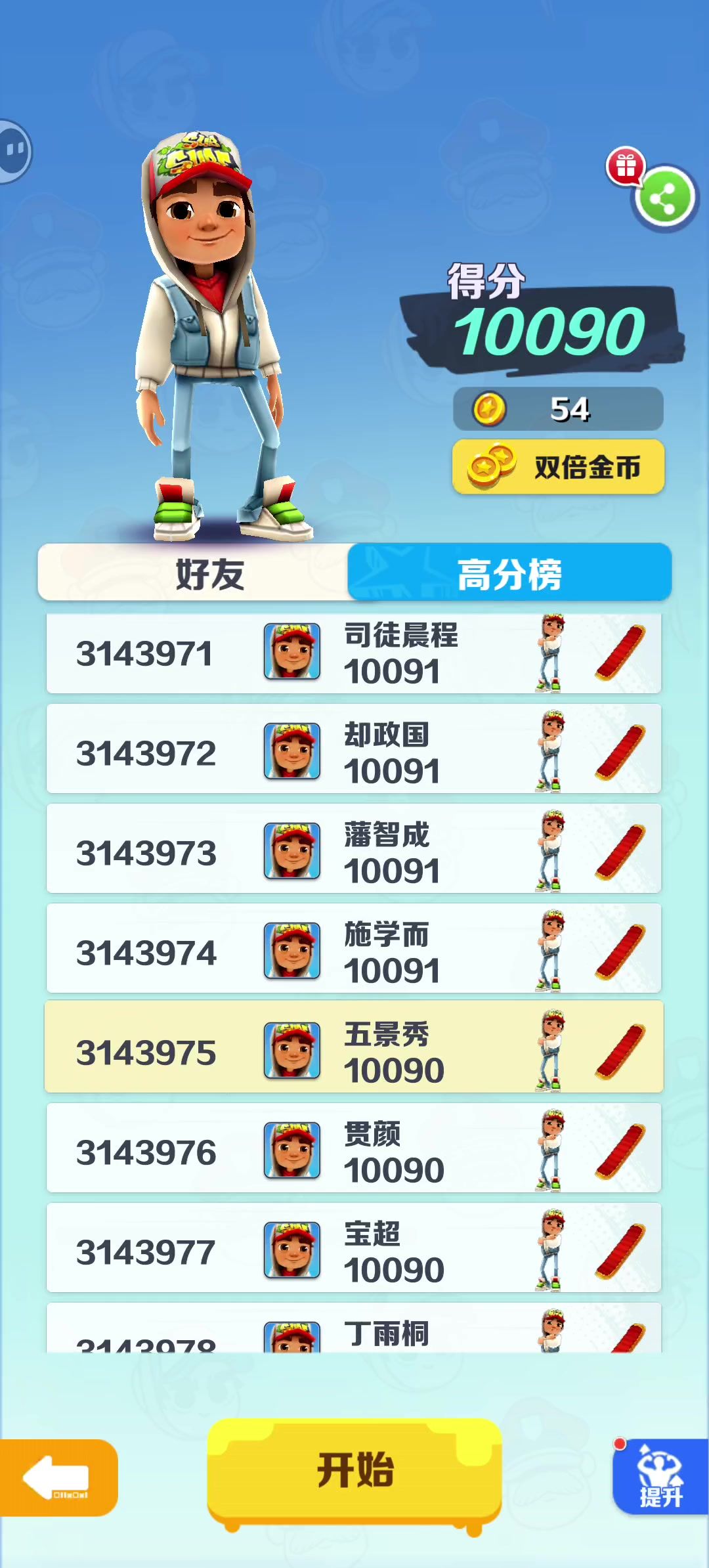
Task: Open 司徒晨程's leaderboard entry
Action: click(353, 653)
